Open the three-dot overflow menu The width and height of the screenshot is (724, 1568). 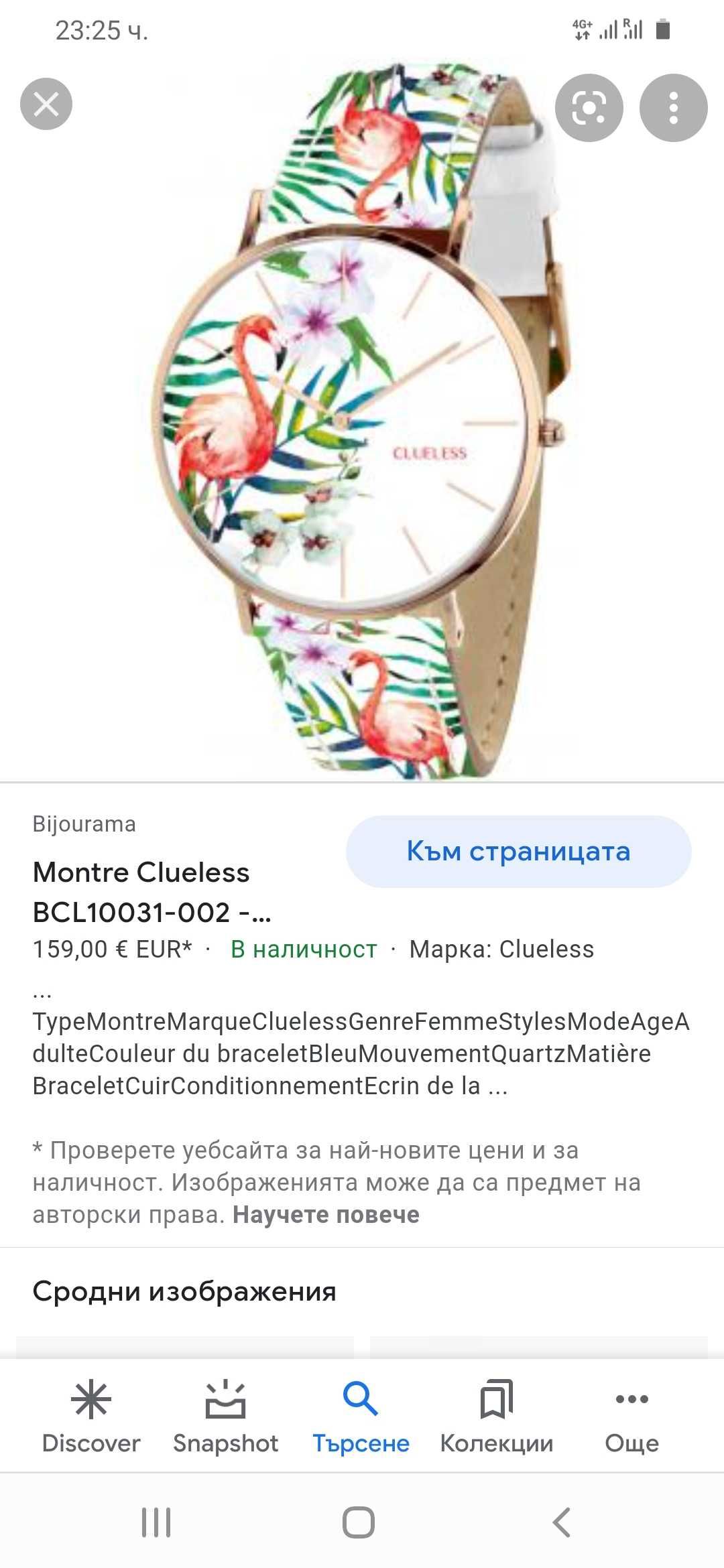click(673, 108)
